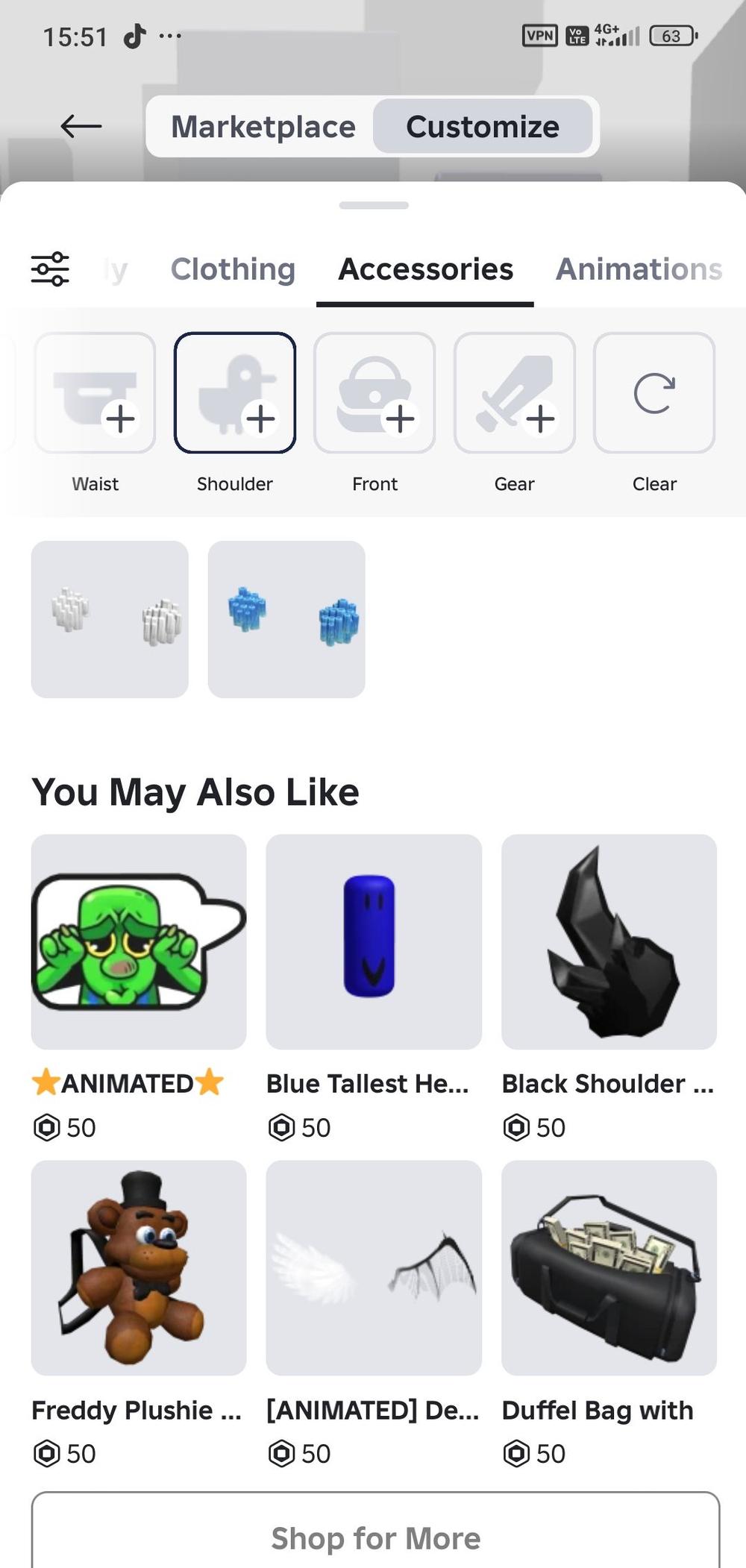The height and width of the screenshot is (1568, 746).
Task: Go back using the arrow icon
Action: click(81, 126)
